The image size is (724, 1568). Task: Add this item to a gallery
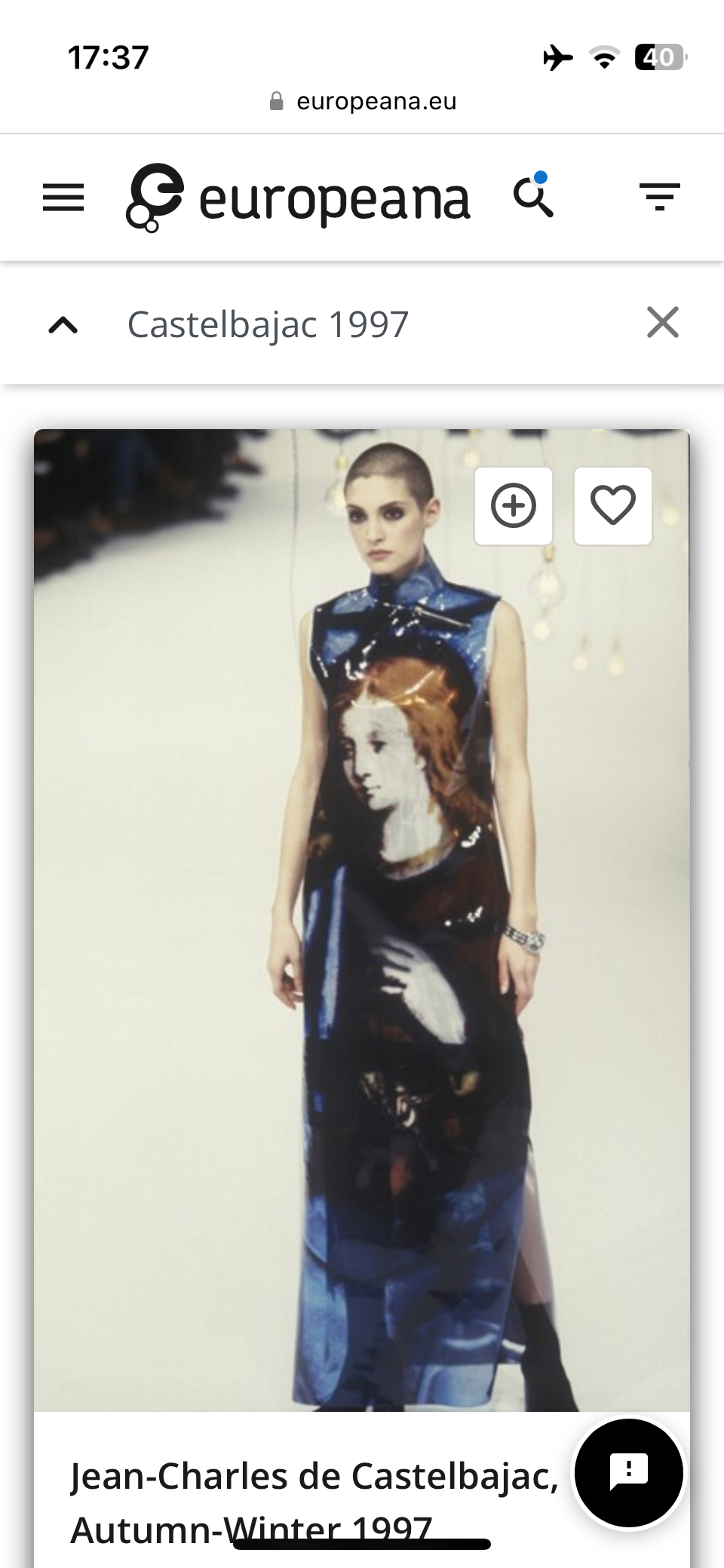tap(514, 505)
